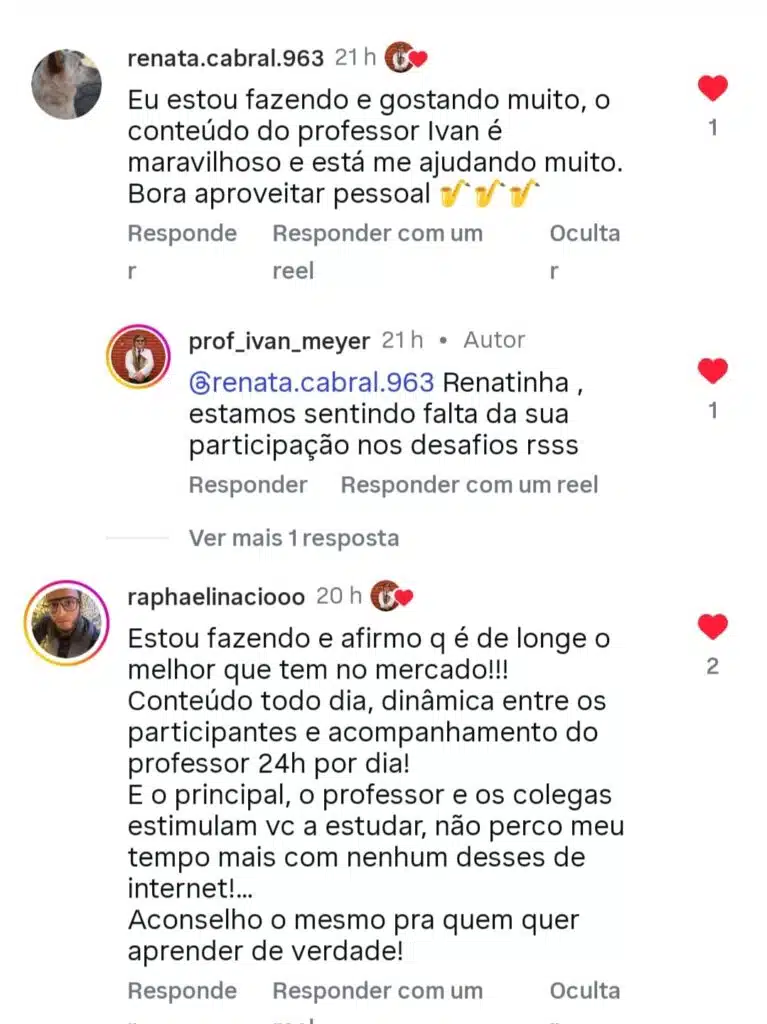
Task: Open prof_ivan_meyer username
Action: [x=279, y=341]
